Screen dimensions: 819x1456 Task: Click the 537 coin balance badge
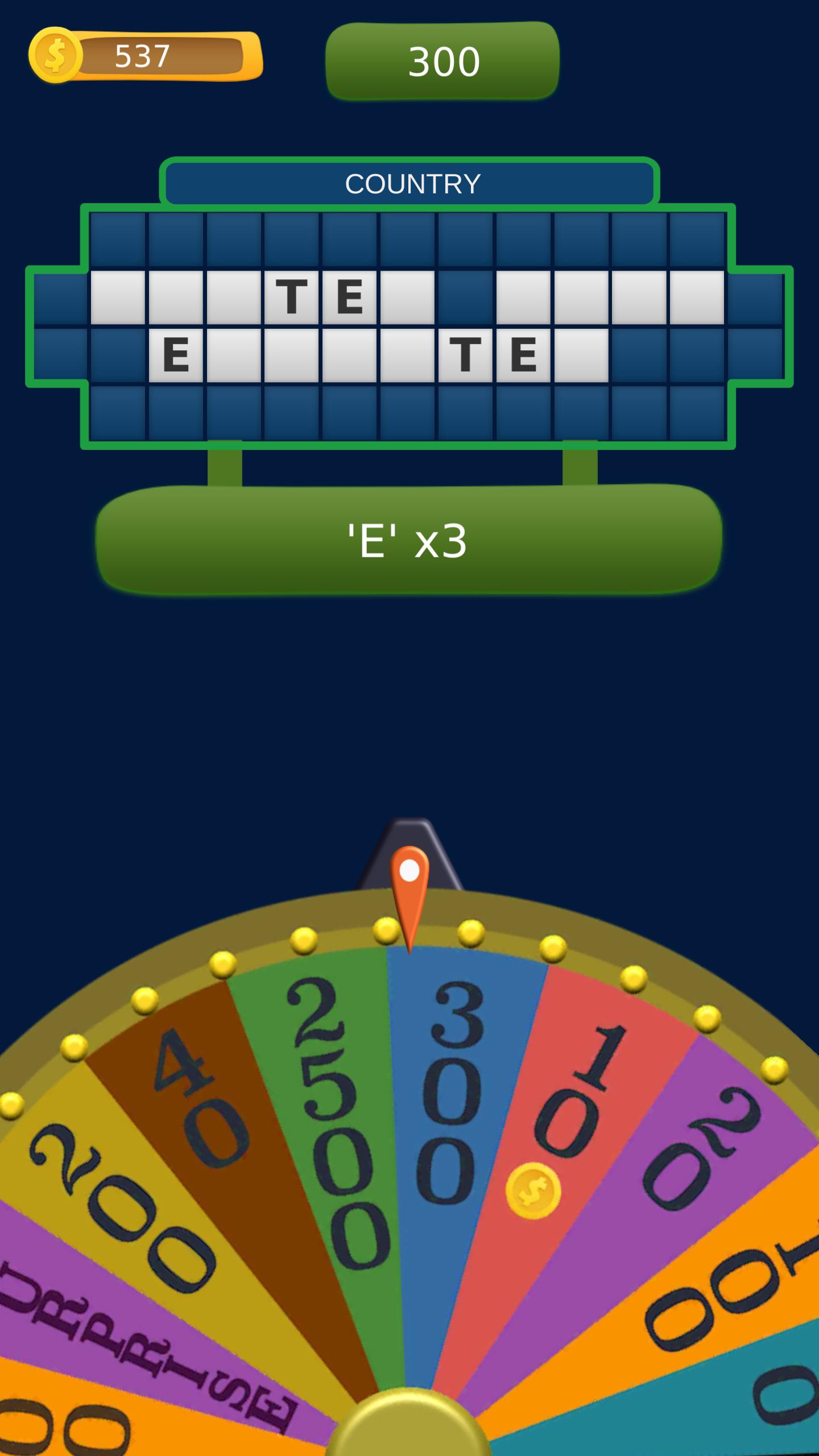[x=142, y=56]
